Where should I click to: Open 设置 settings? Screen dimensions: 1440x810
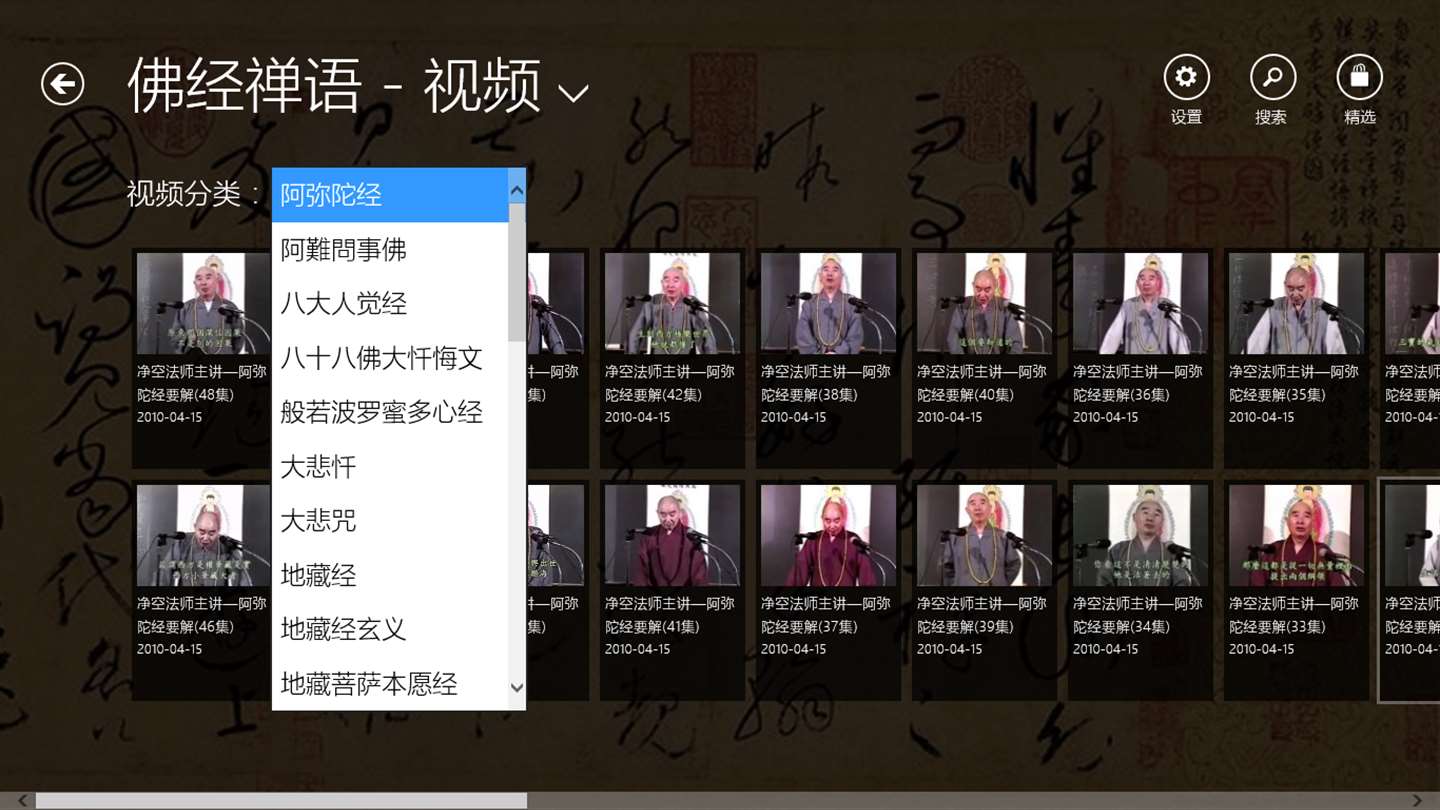pyautogui.click(x=1186, y=78)
